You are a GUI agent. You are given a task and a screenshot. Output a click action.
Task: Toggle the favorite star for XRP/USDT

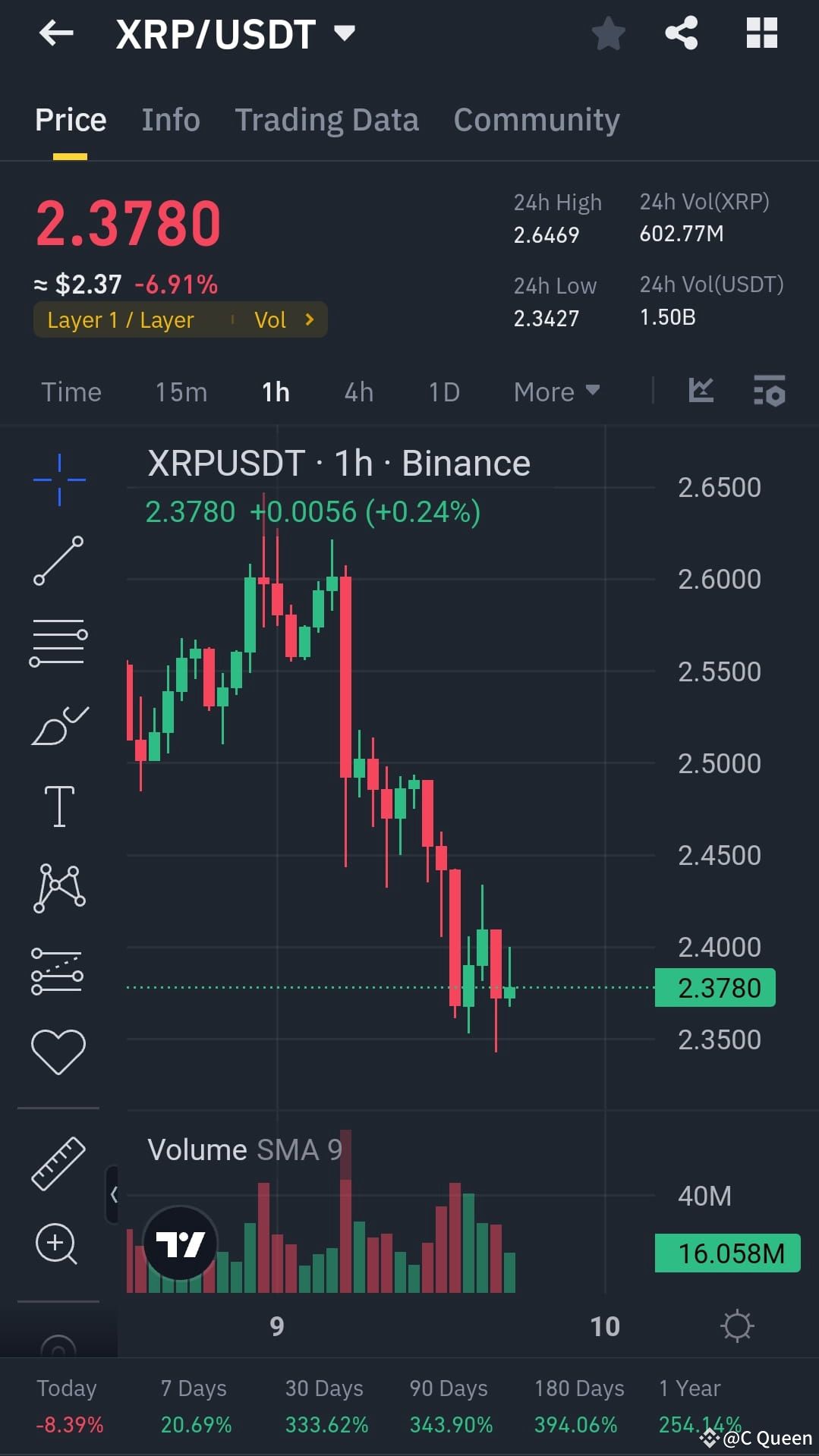pos(608,33)
